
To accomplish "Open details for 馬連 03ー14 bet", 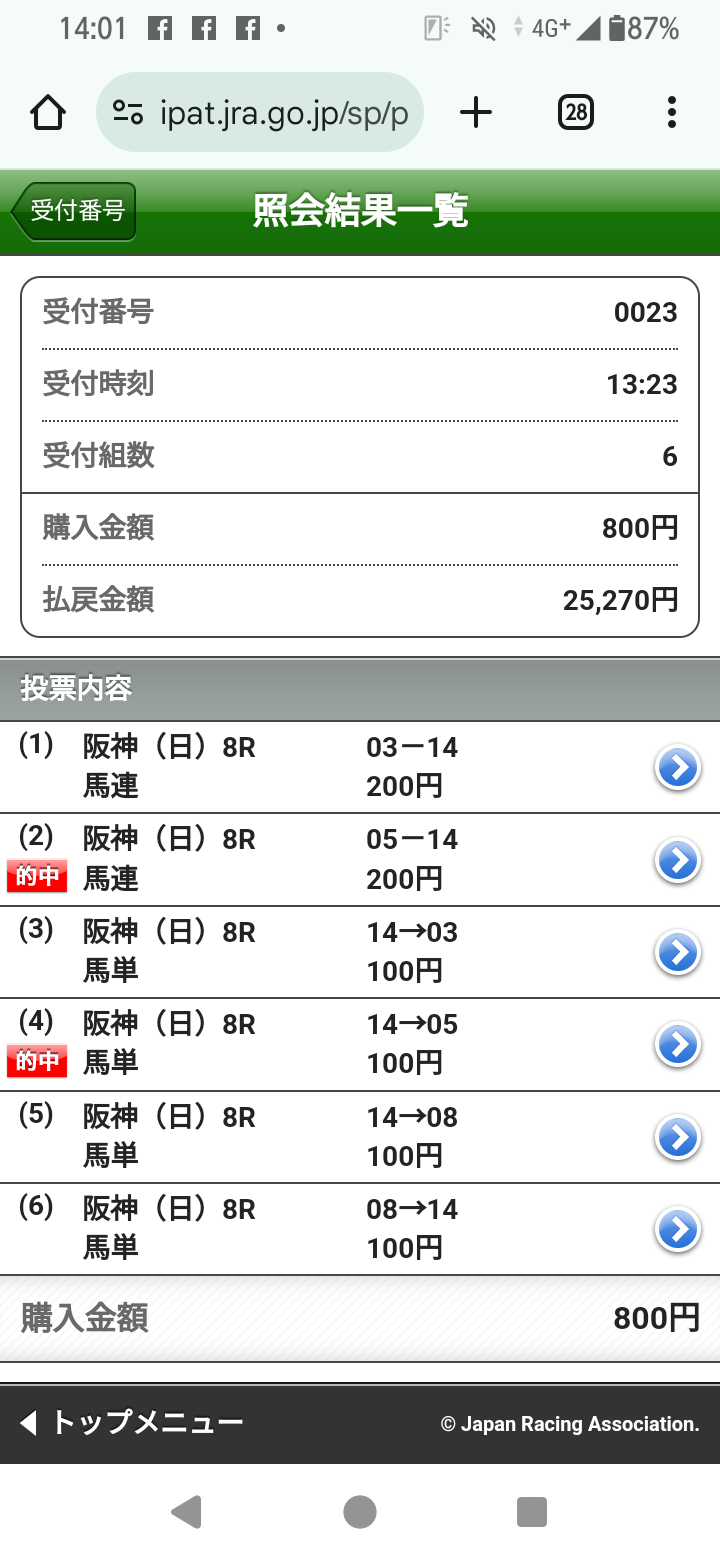I will click(677, 768).
